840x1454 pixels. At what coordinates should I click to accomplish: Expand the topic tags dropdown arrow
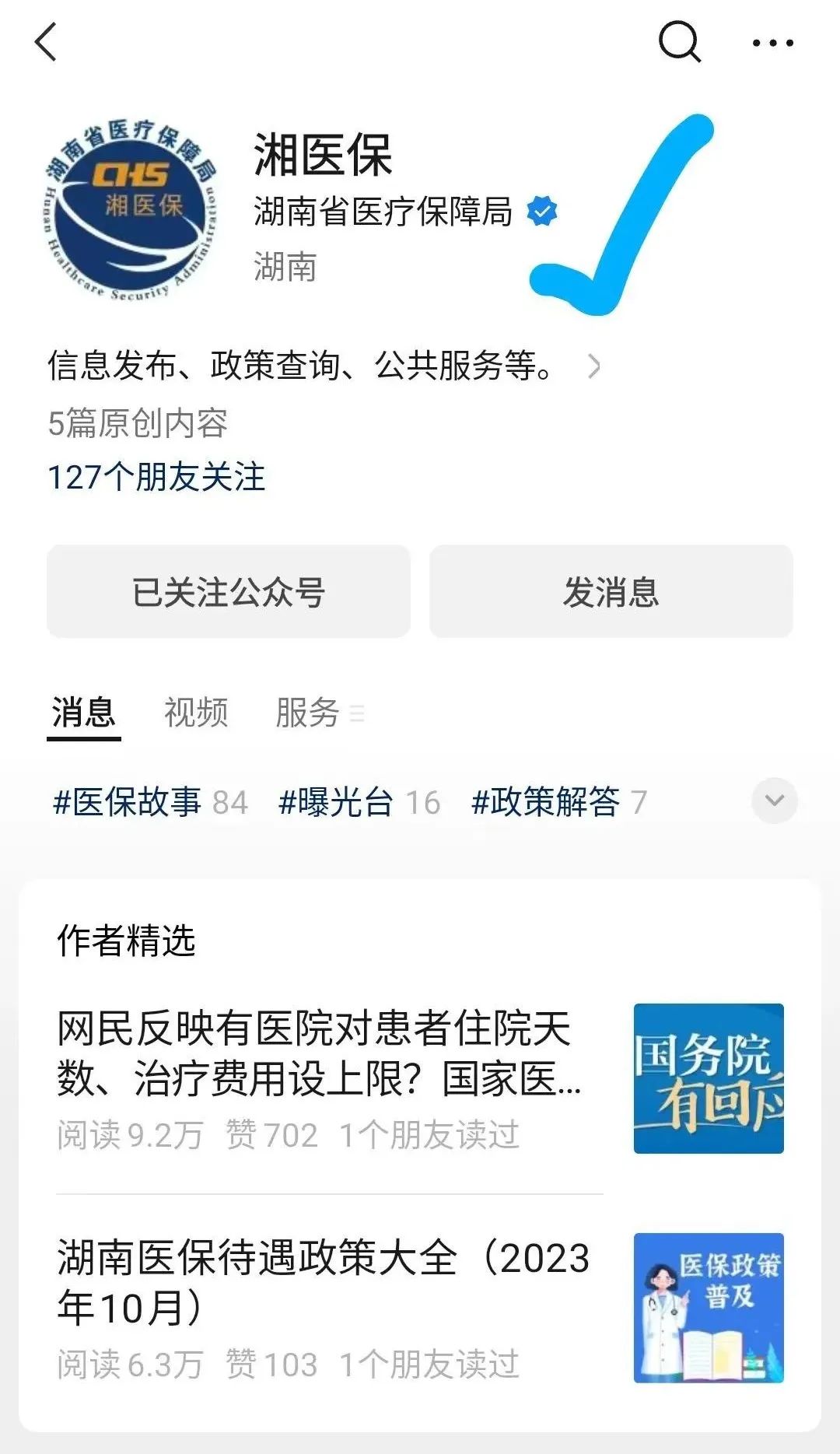[x=774, y=801]
